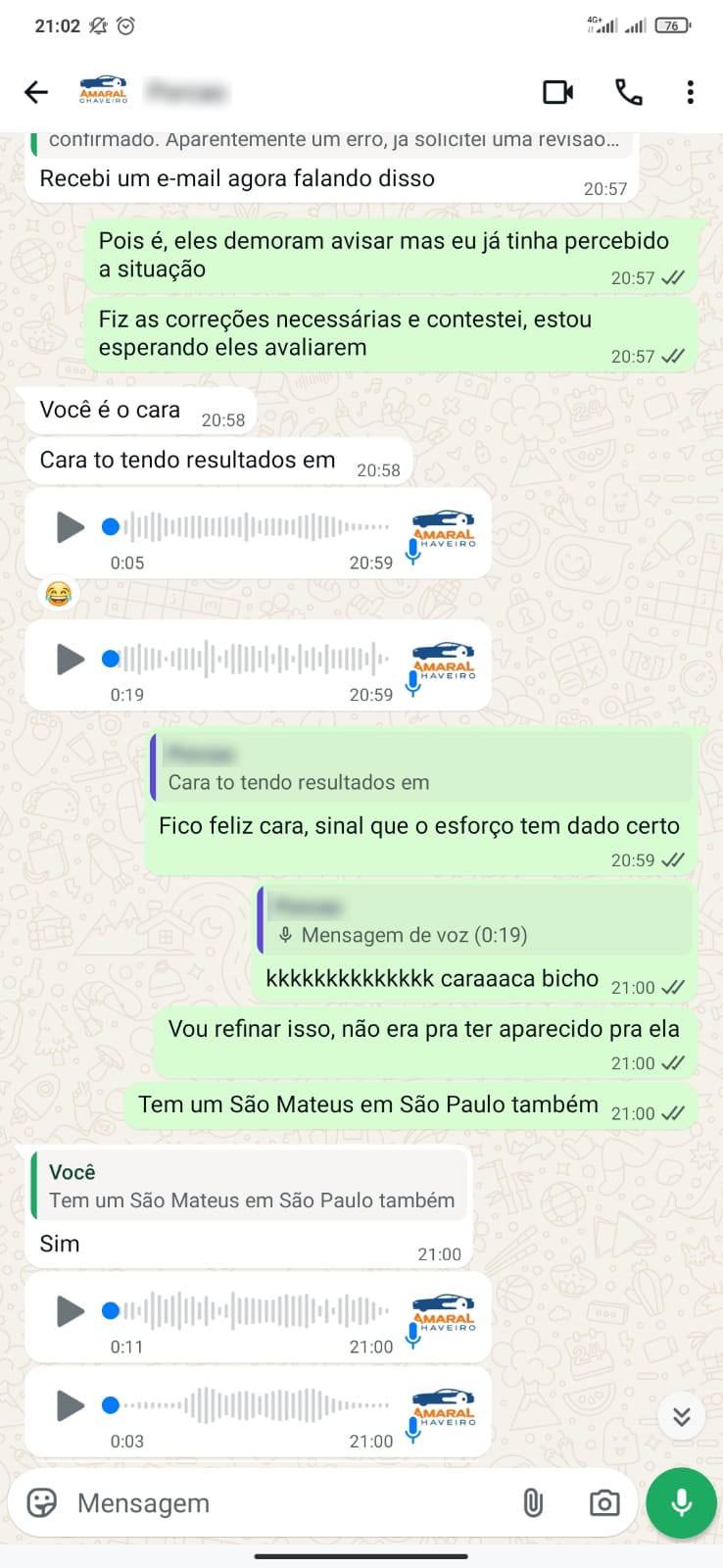Expand the quoted 'Mensagem de voz (0:19)' reply
This screenshot has width=723, height=1568.
[x=470, y=919]
